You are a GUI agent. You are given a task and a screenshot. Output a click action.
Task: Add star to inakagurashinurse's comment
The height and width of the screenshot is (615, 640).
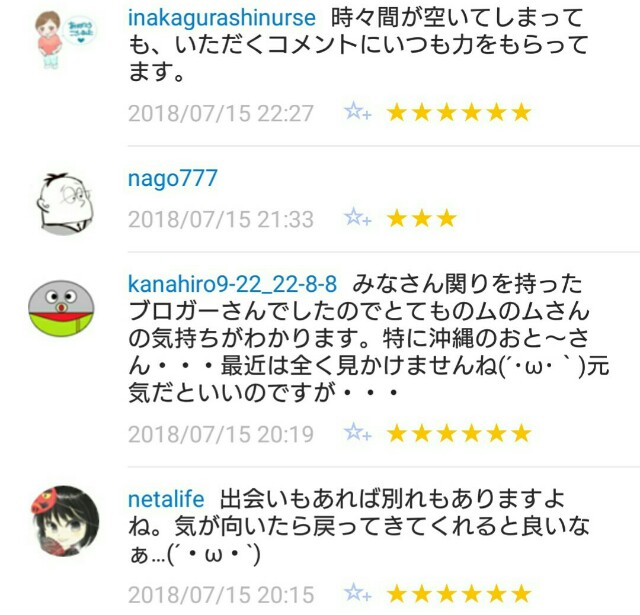tap(357, 112)
